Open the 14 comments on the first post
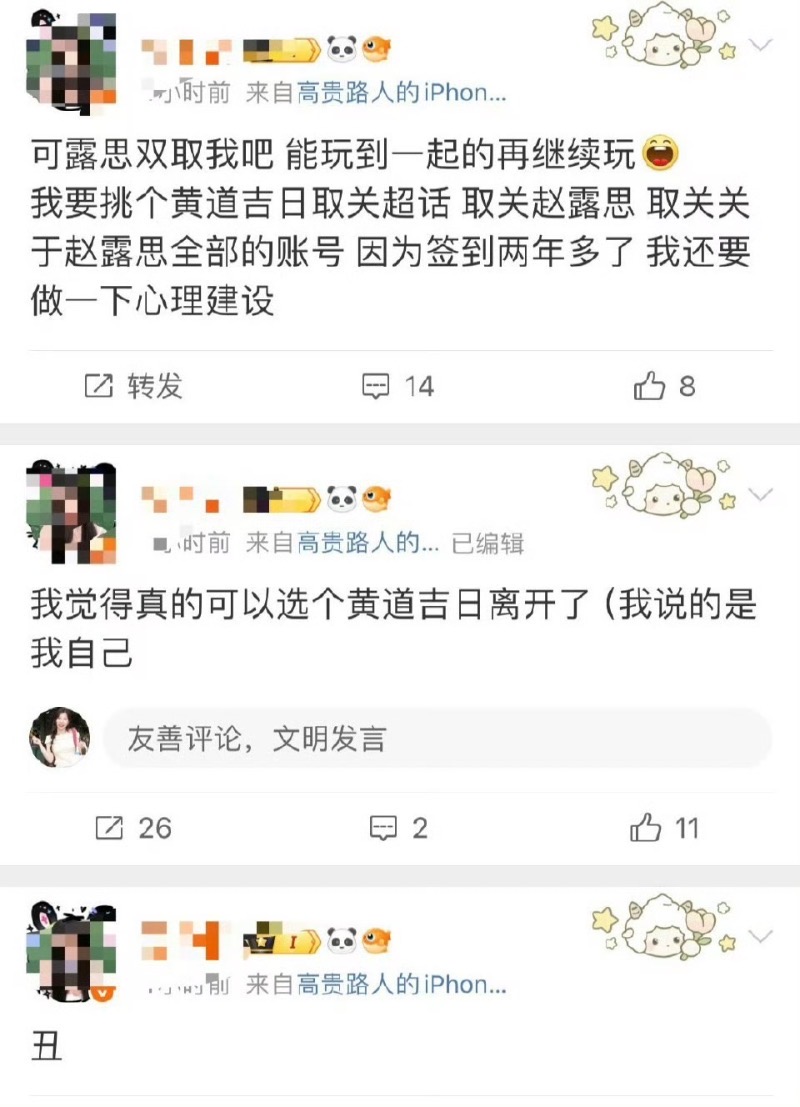 click(397, 386)
